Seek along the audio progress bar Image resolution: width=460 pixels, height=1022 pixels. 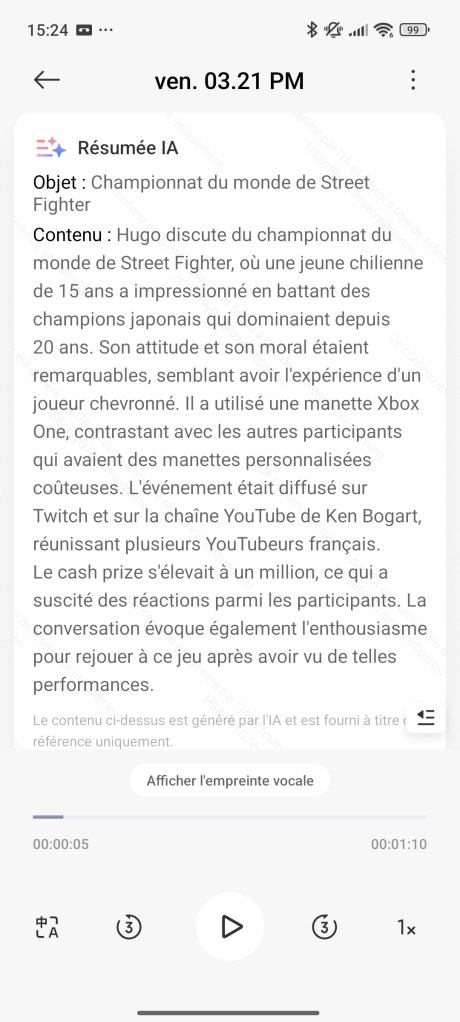[230, 817]
